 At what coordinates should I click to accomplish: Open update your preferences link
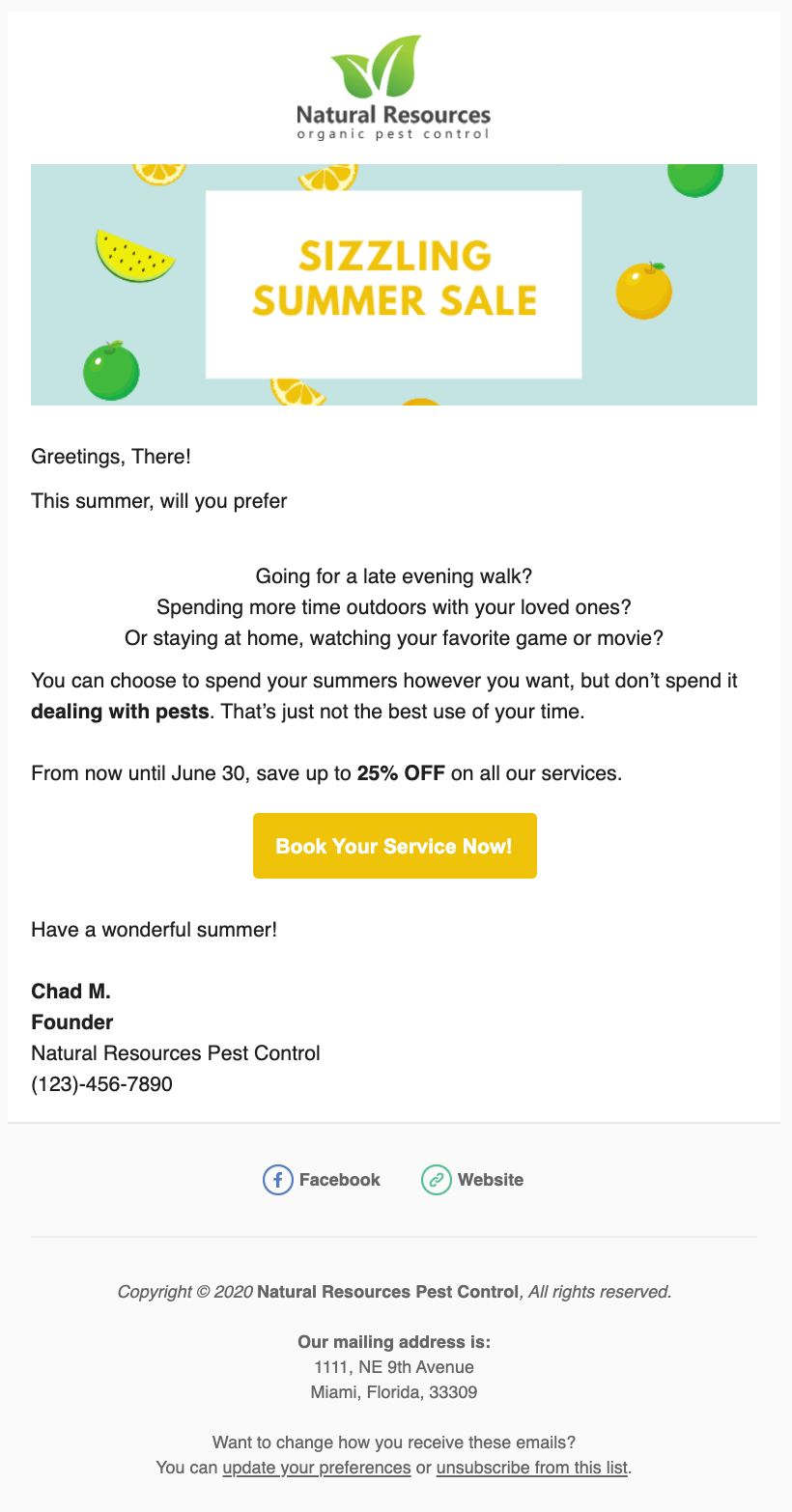(x=317, y=1468)
